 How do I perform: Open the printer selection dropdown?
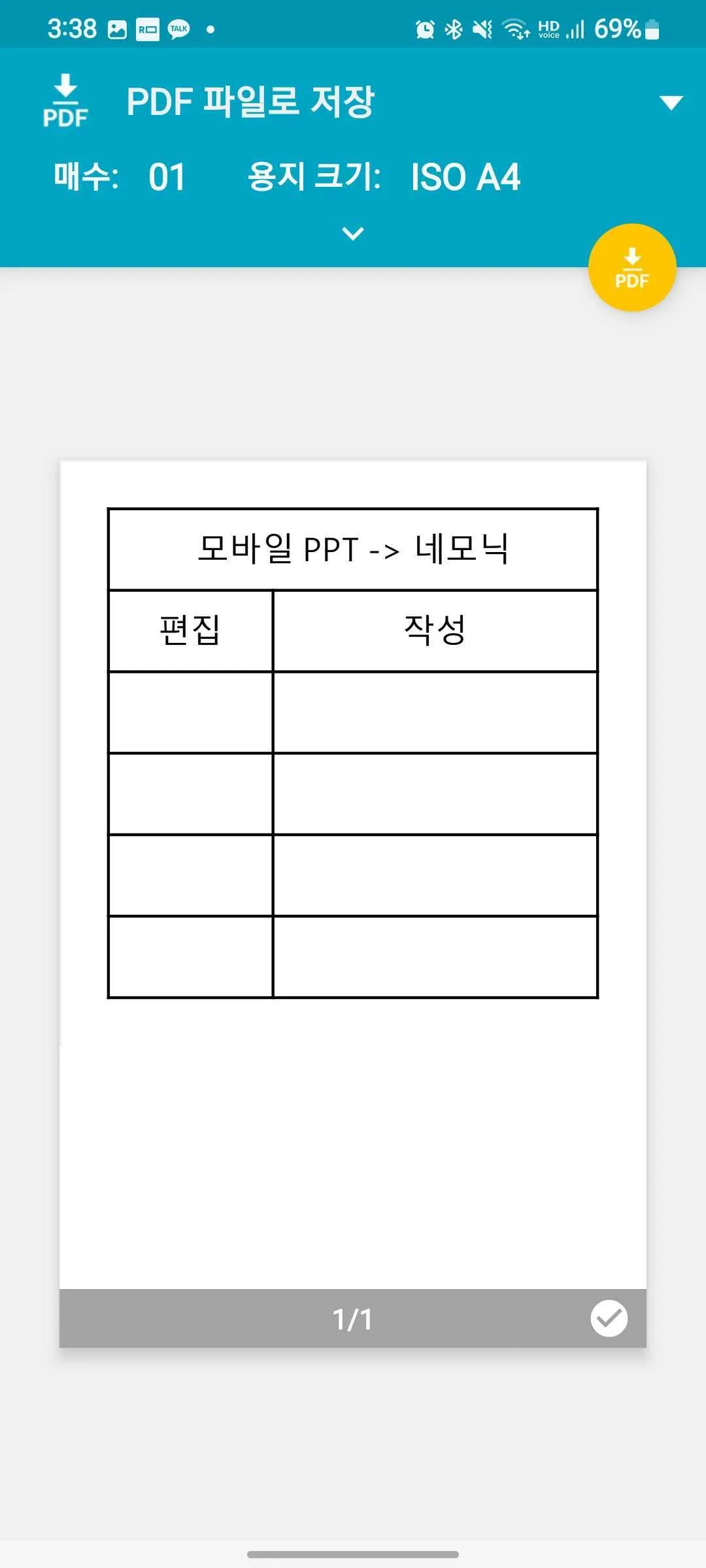671,103
